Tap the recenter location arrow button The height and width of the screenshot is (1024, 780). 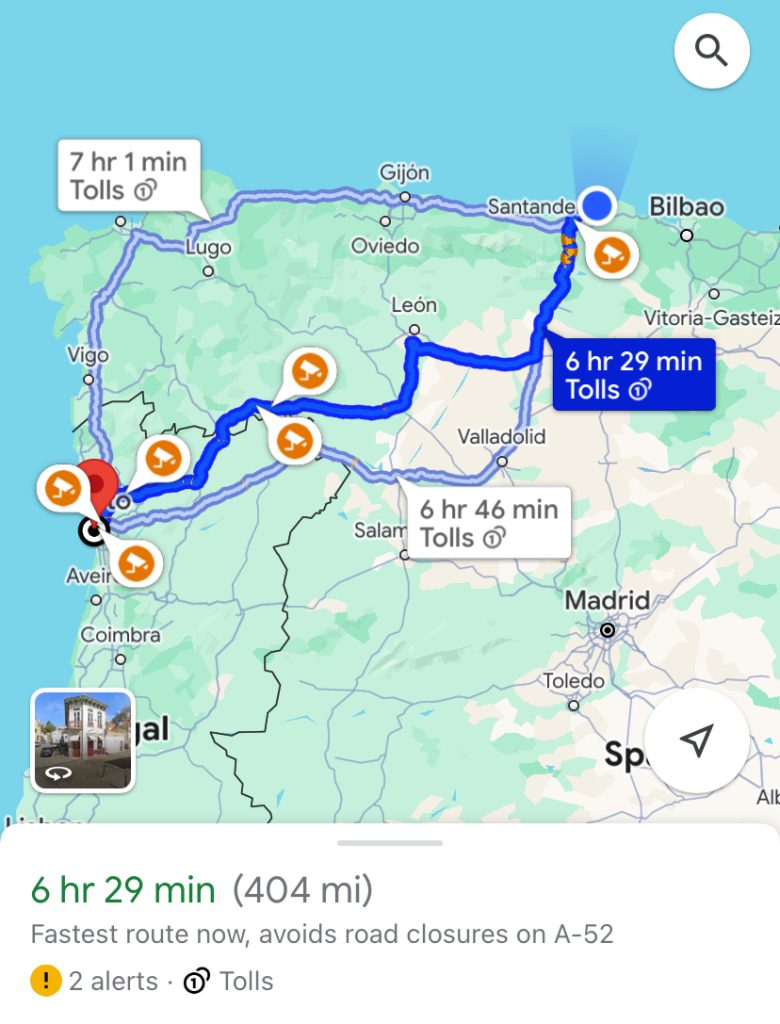[696, 740]
